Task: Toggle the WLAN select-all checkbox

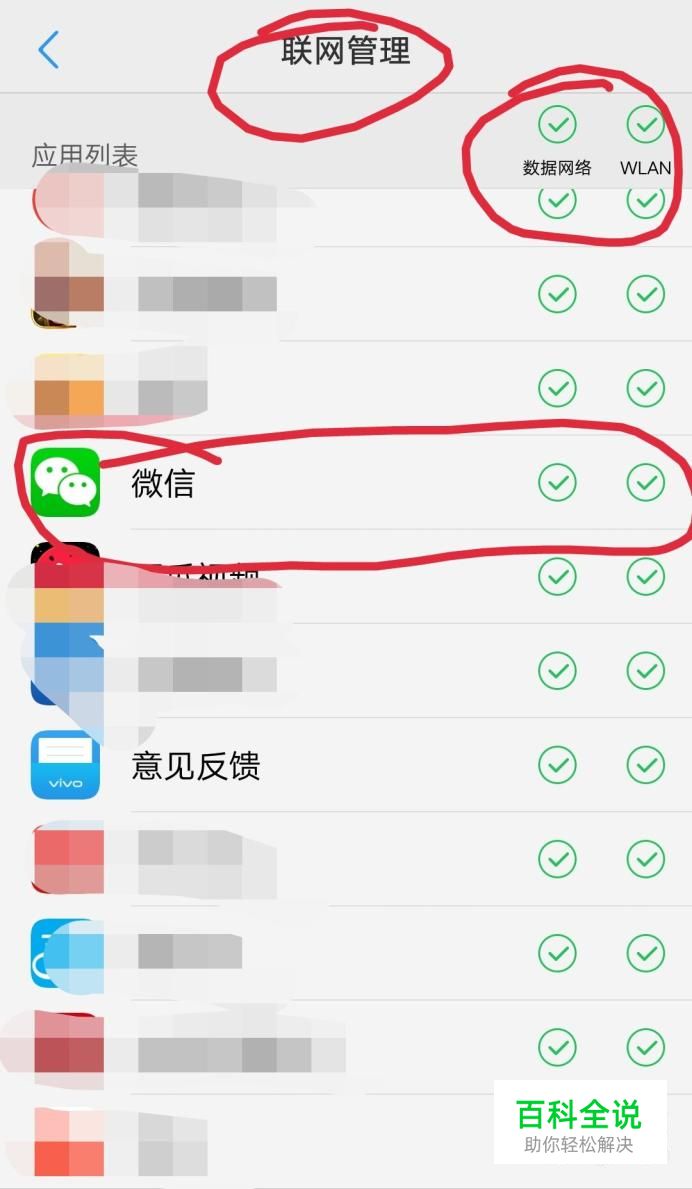Action: 646,124
